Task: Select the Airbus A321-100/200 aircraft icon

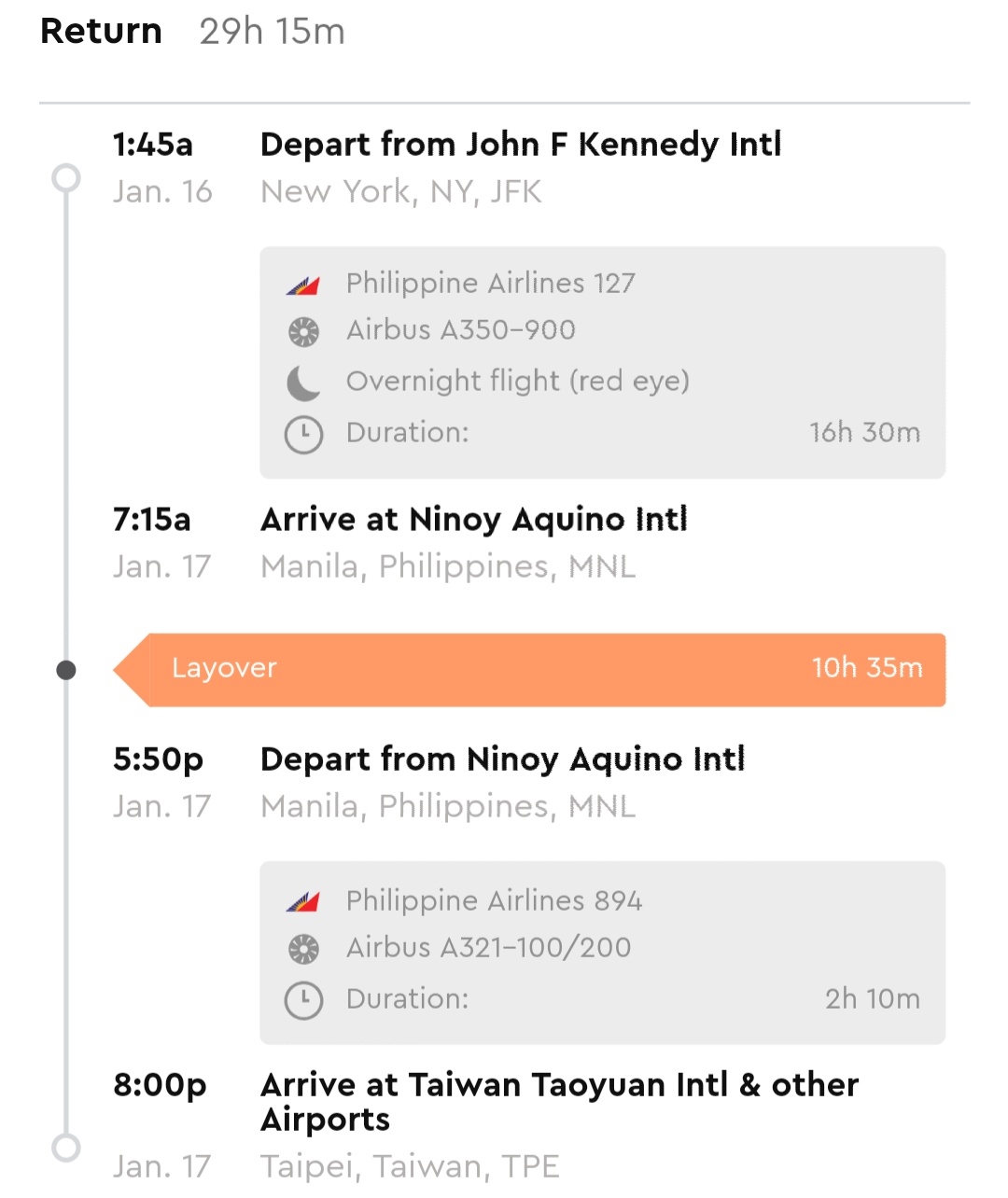Action: pos(302,948)
